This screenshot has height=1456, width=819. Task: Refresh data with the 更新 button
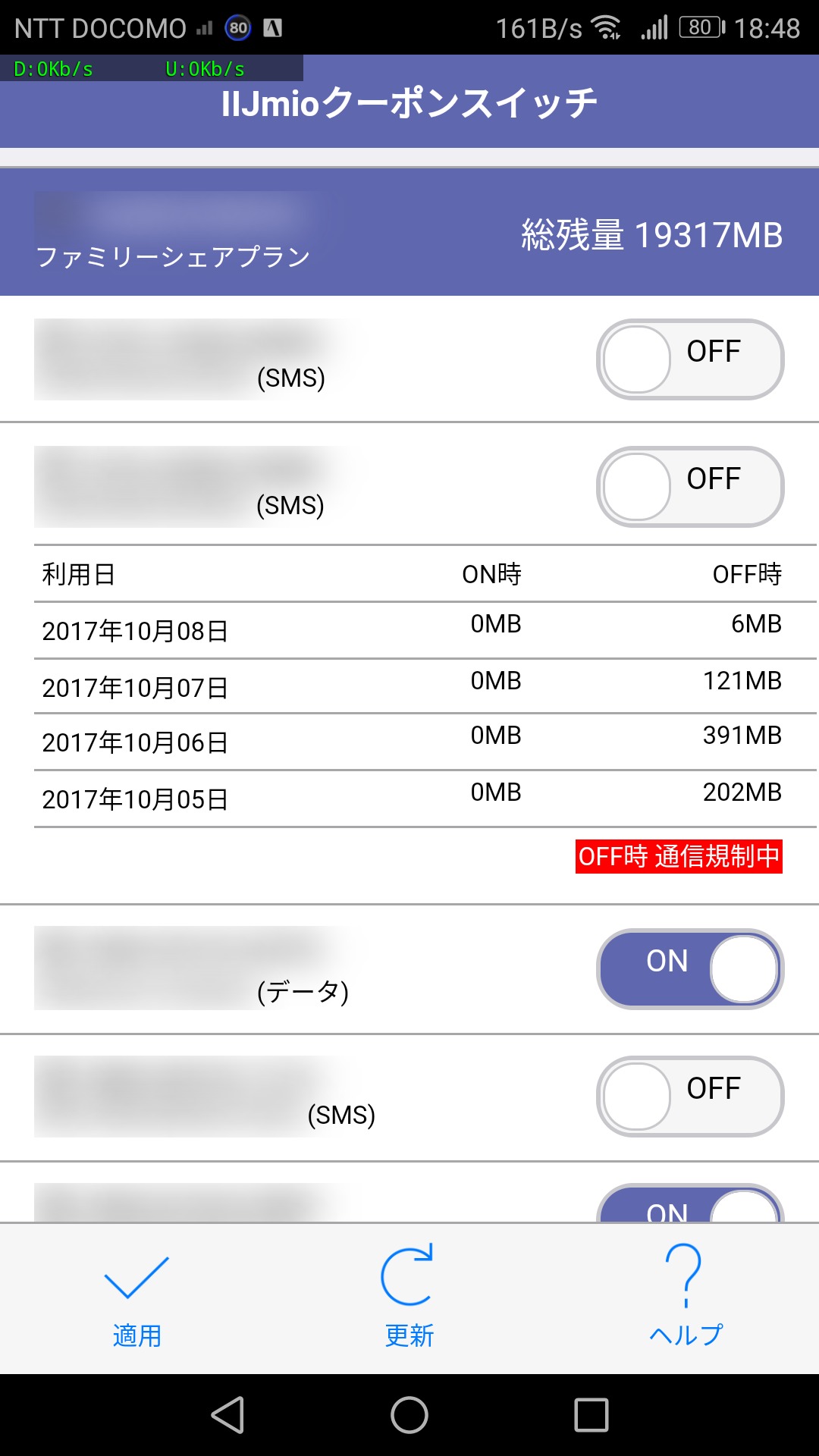(x=409, y=1297)
